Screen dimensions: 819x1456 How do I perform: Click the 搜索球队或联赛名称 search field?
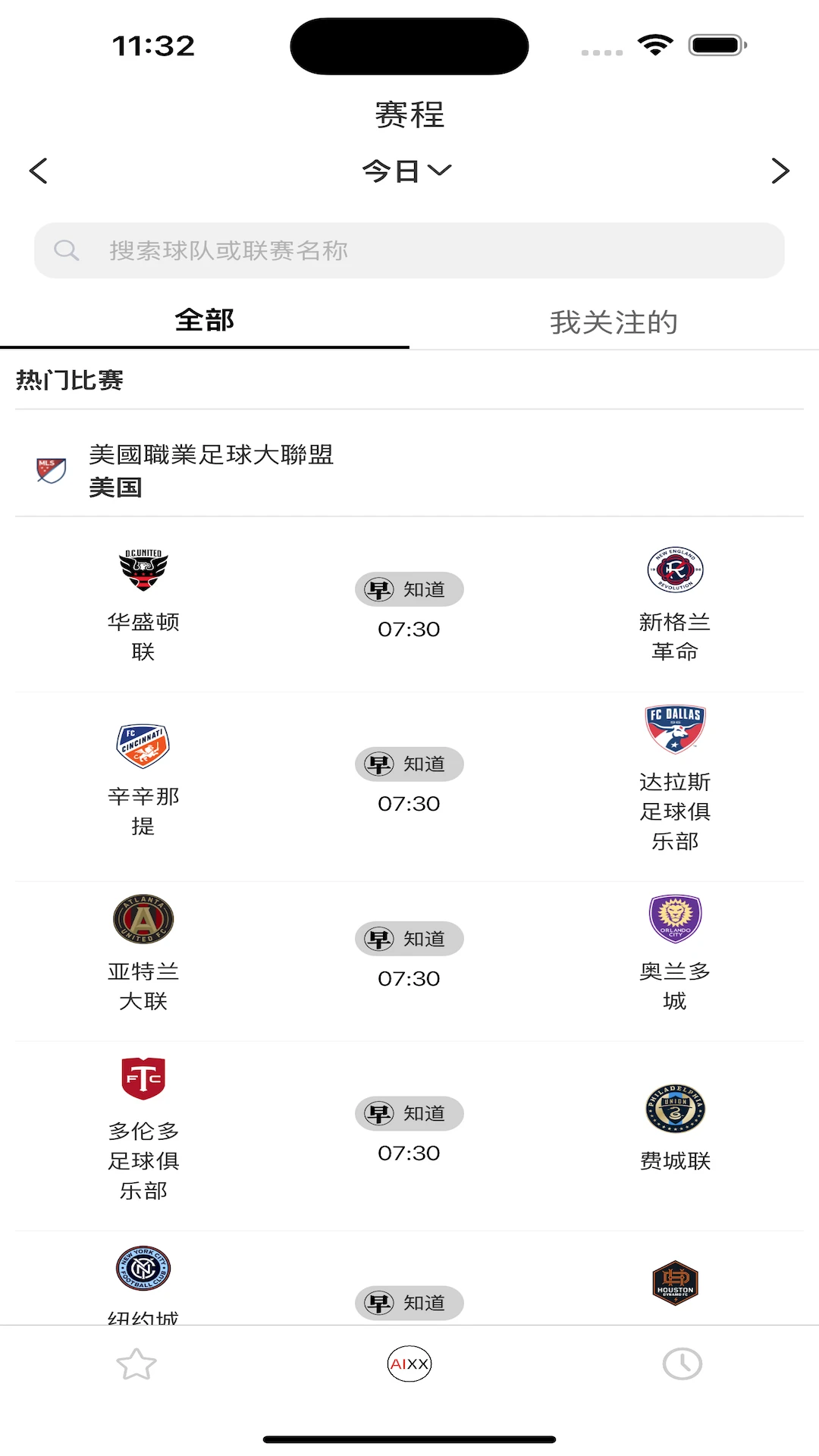click(x=409, y=250)
